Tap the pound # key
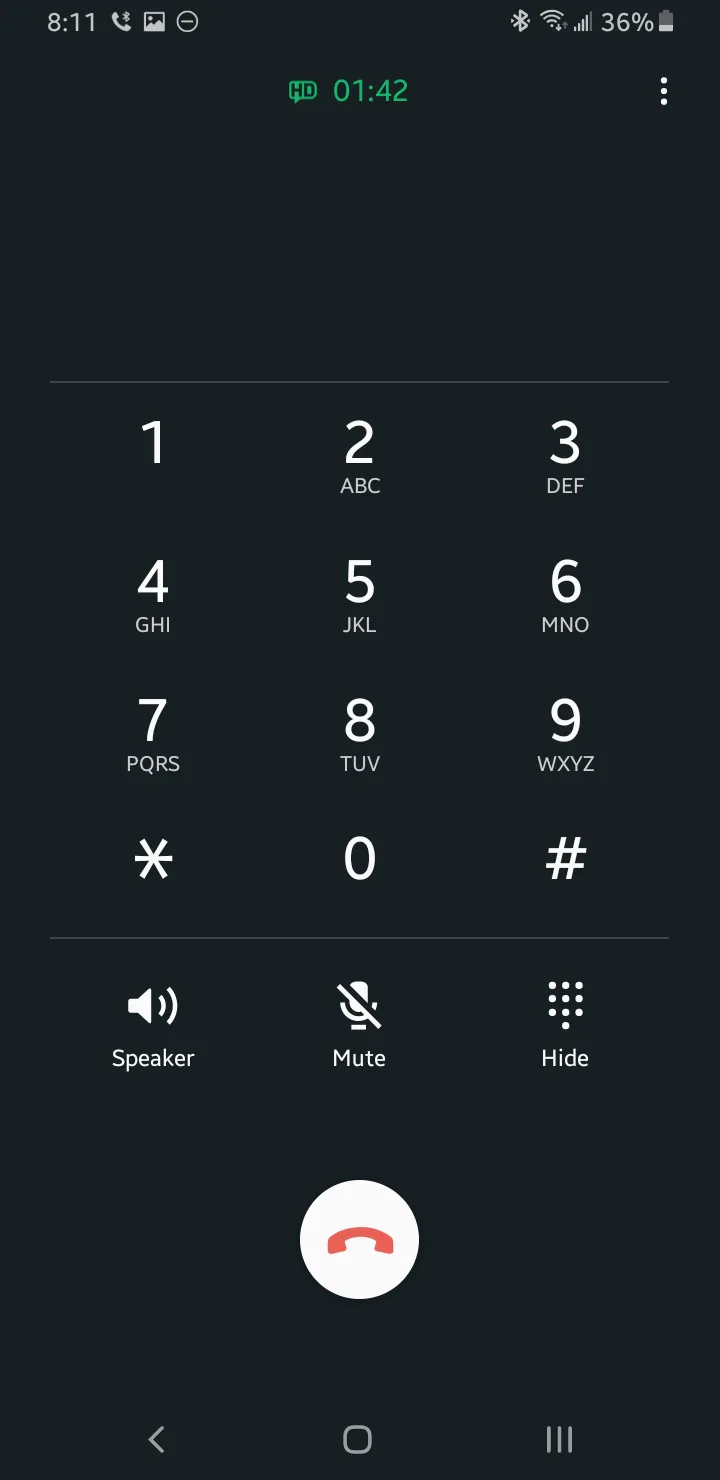Viewport: 720px width, 1480px height. click(565, 859)
